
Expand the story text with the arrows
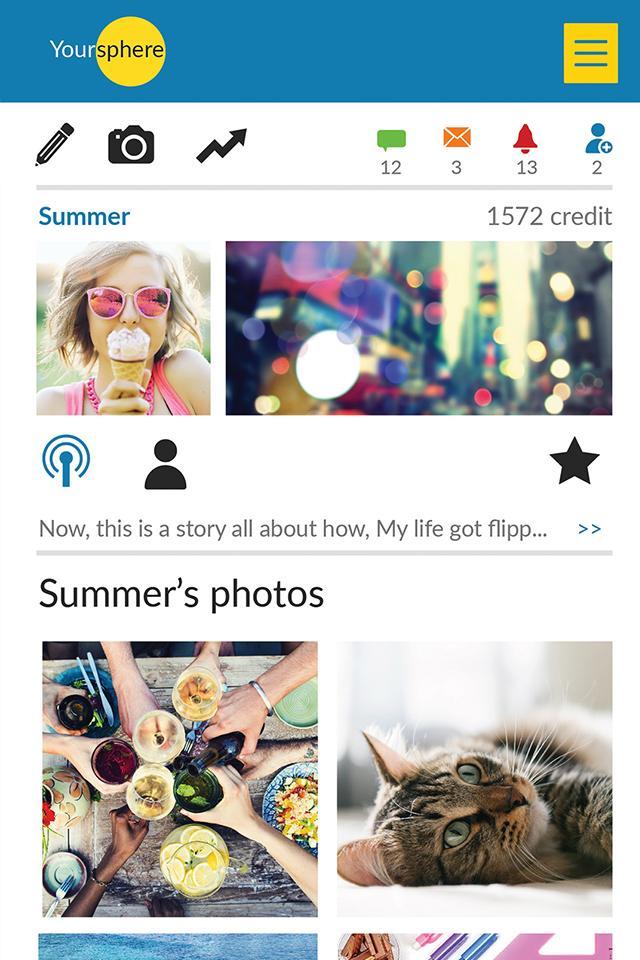(589, 529)
